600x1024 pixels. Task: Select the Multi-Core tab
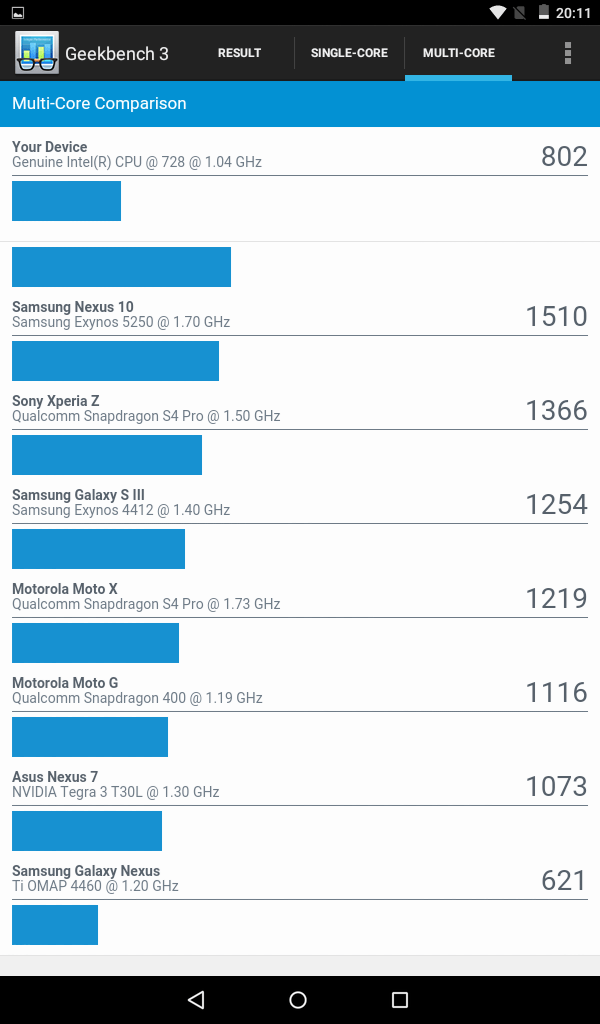(458, 53)
